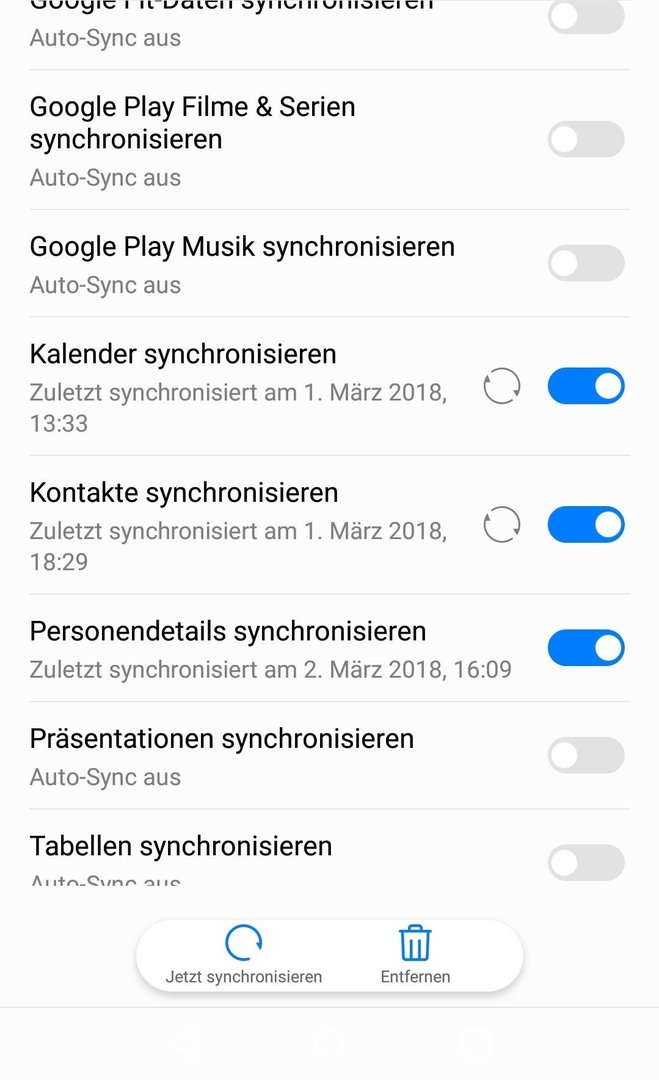
Task: Enable Präsentationen synchronisieren
Action: pyautogui.click(x=586, y=756)
